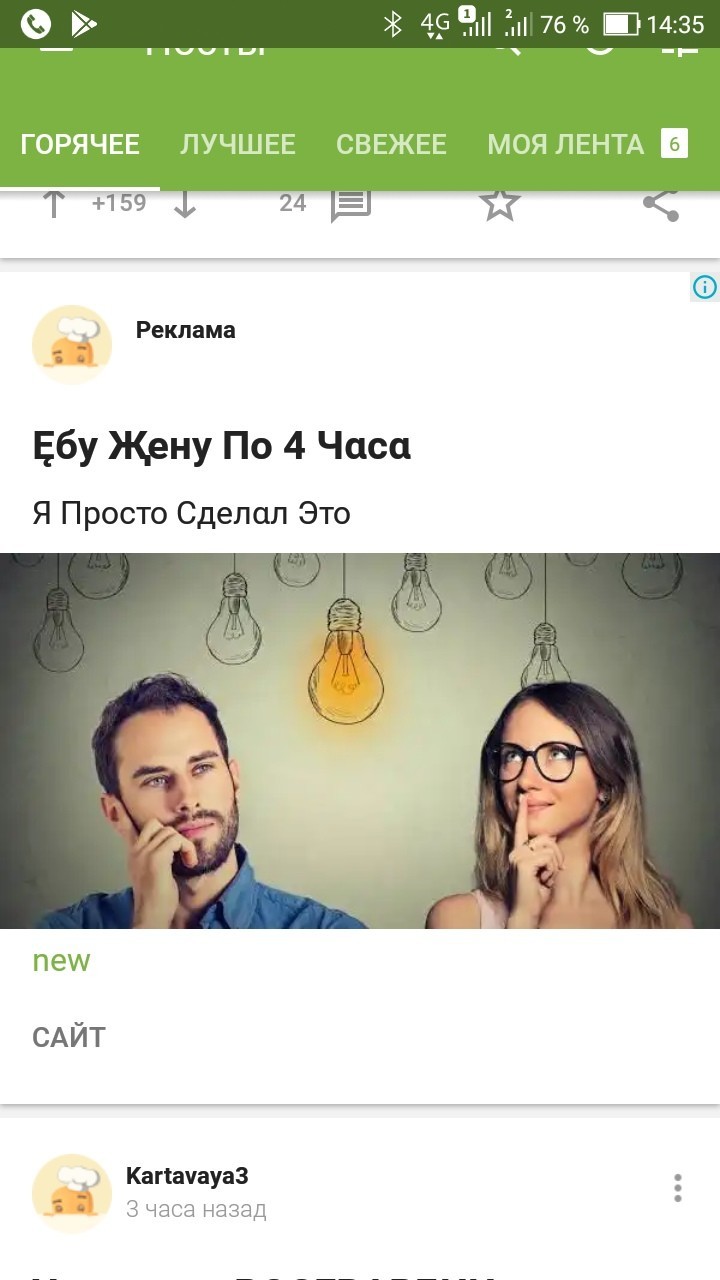
Task: Open the ad with the lightbulb photo
Action: (360, 740)
